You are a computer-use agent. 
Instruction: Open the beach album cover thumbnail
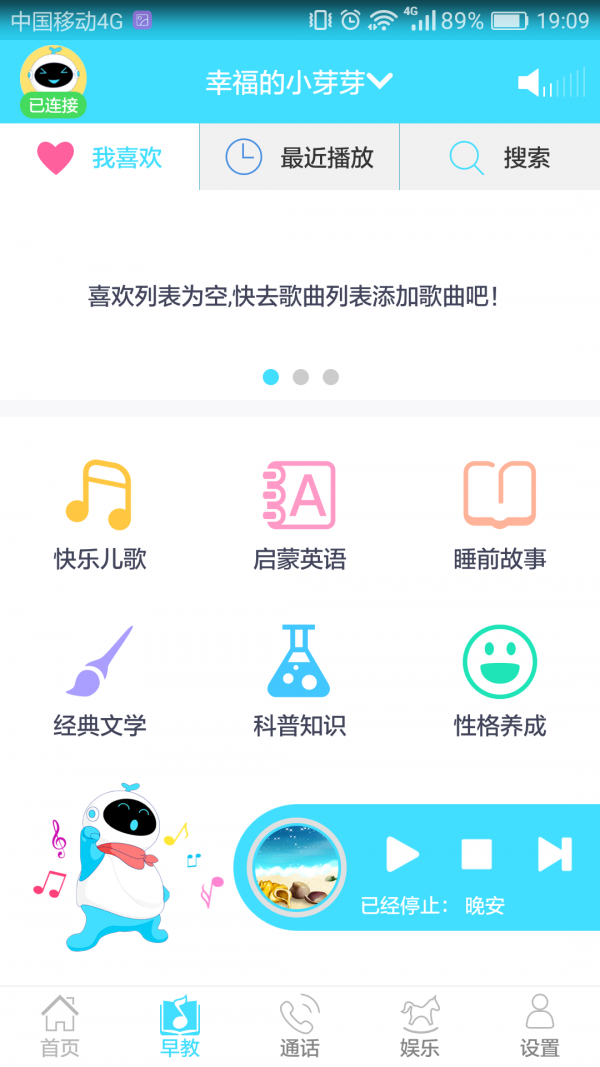[x=296, y=867]
